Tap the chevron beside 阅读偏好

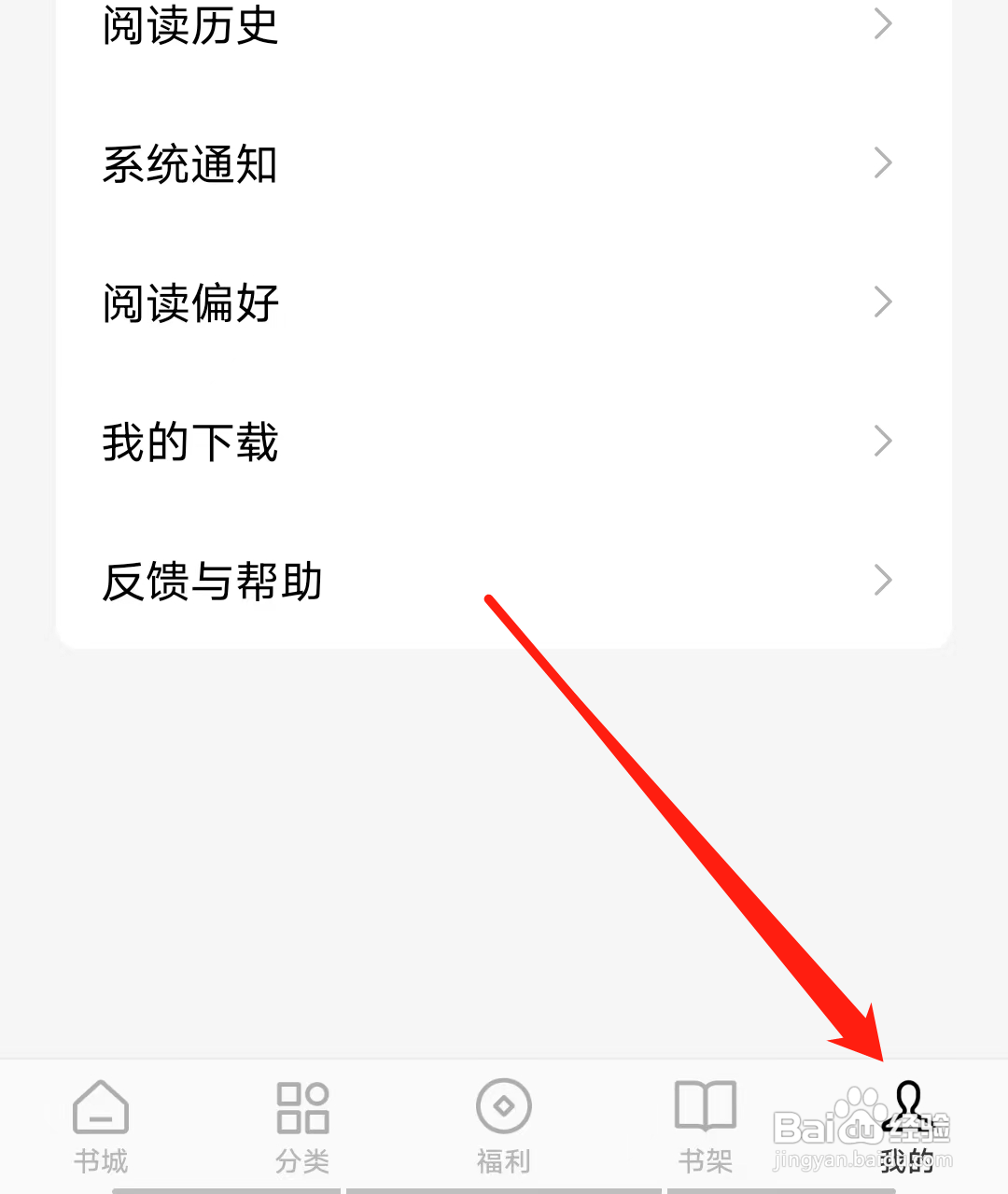tap(882, 302)
